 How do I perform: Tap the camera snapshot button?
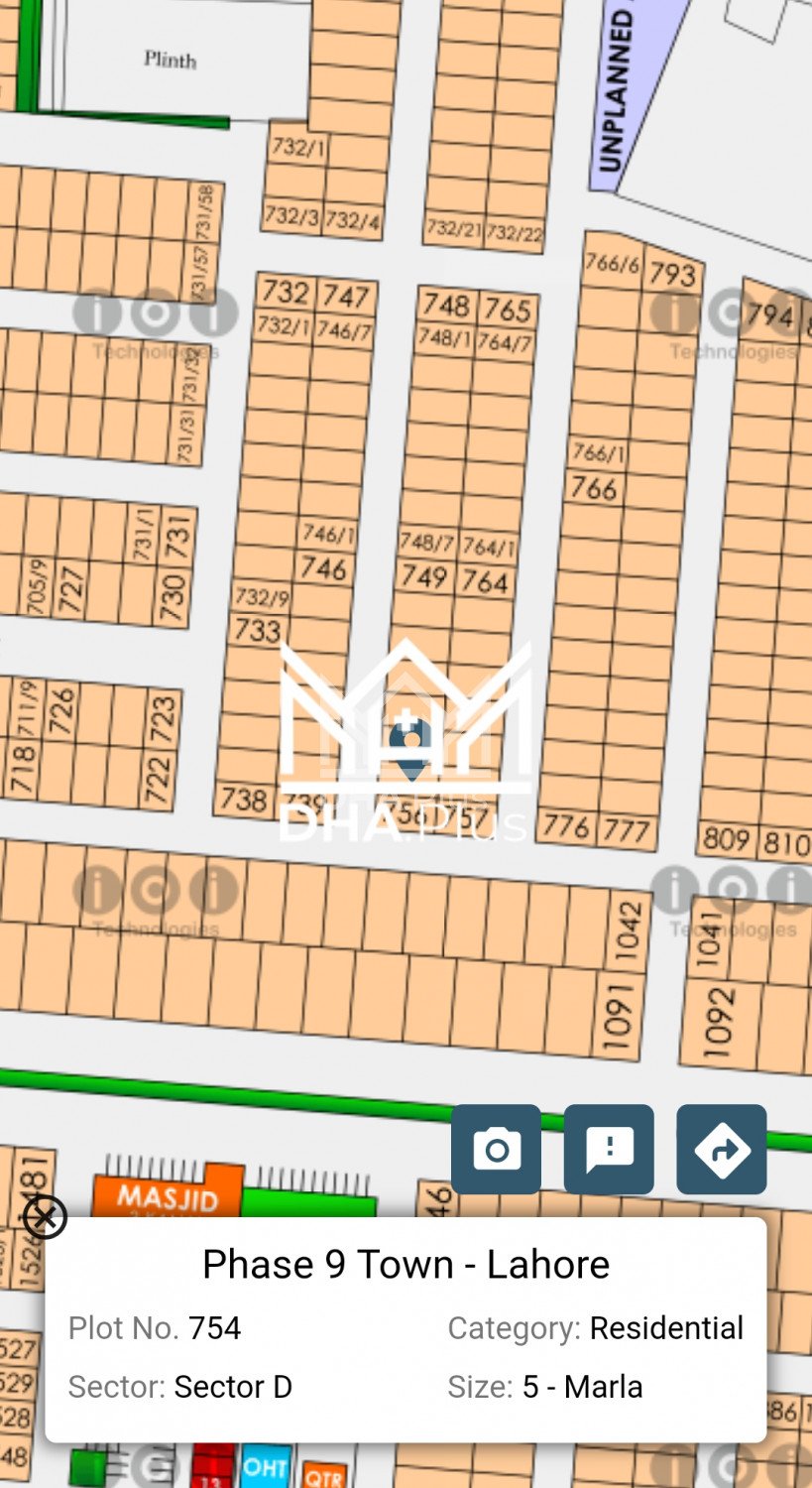(x=496, y=1149)
